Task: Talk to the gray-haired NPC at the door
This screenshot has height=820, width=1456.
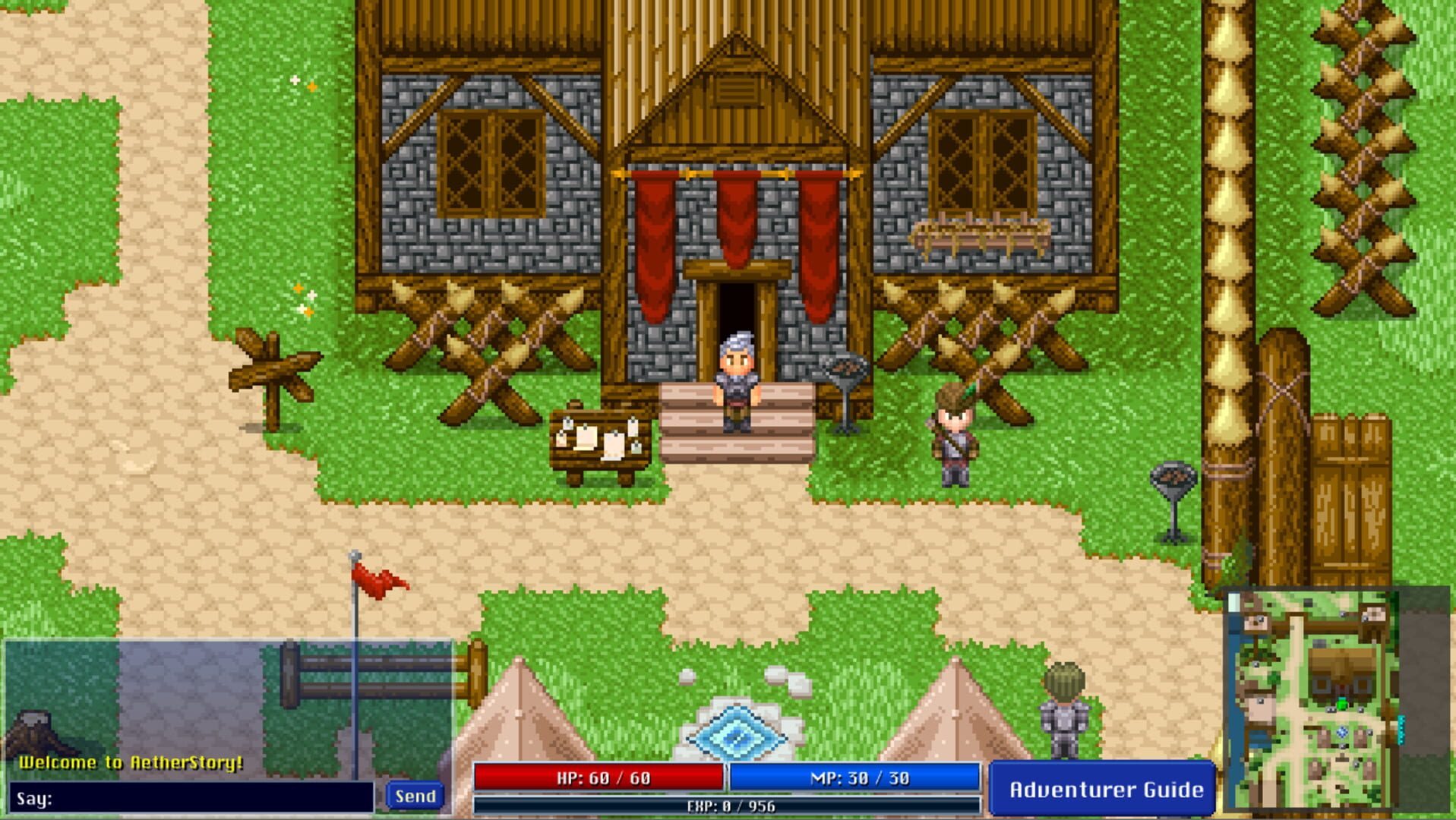Action: click(736, 383)
